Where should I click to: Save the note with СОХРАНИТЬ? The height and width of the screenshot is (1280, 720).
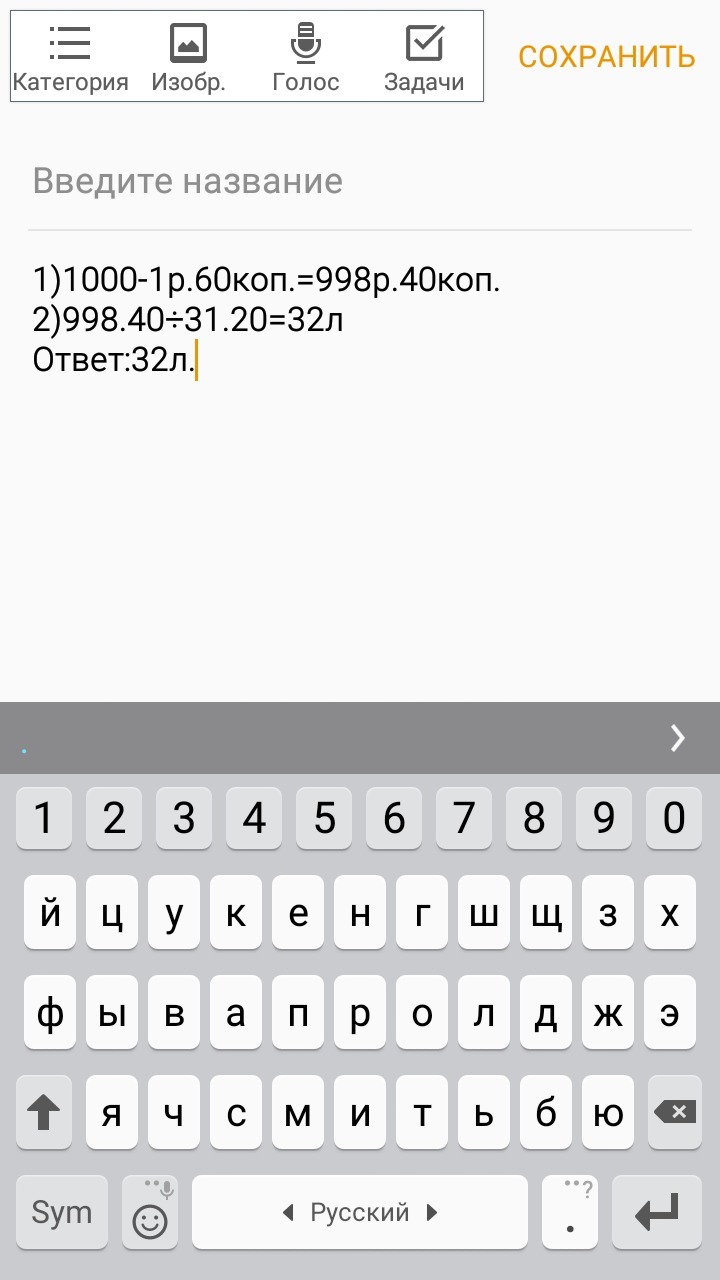[606, 57]
